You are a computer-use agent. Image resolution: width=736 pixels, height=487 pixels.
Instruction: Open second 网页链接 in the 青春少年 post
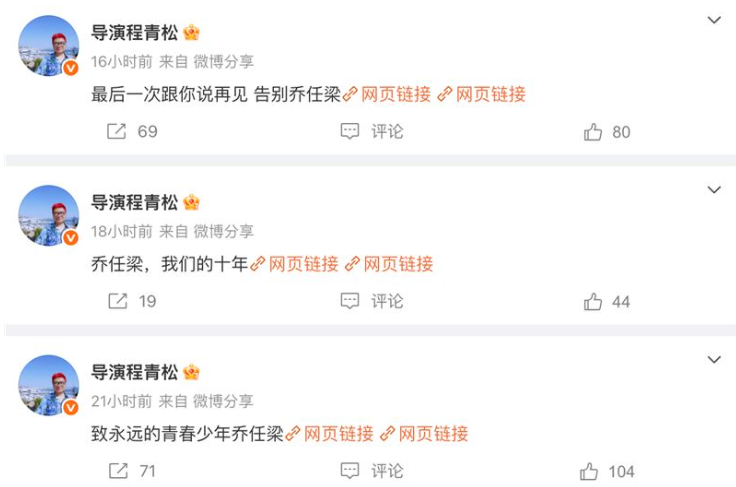coord(432,435)
